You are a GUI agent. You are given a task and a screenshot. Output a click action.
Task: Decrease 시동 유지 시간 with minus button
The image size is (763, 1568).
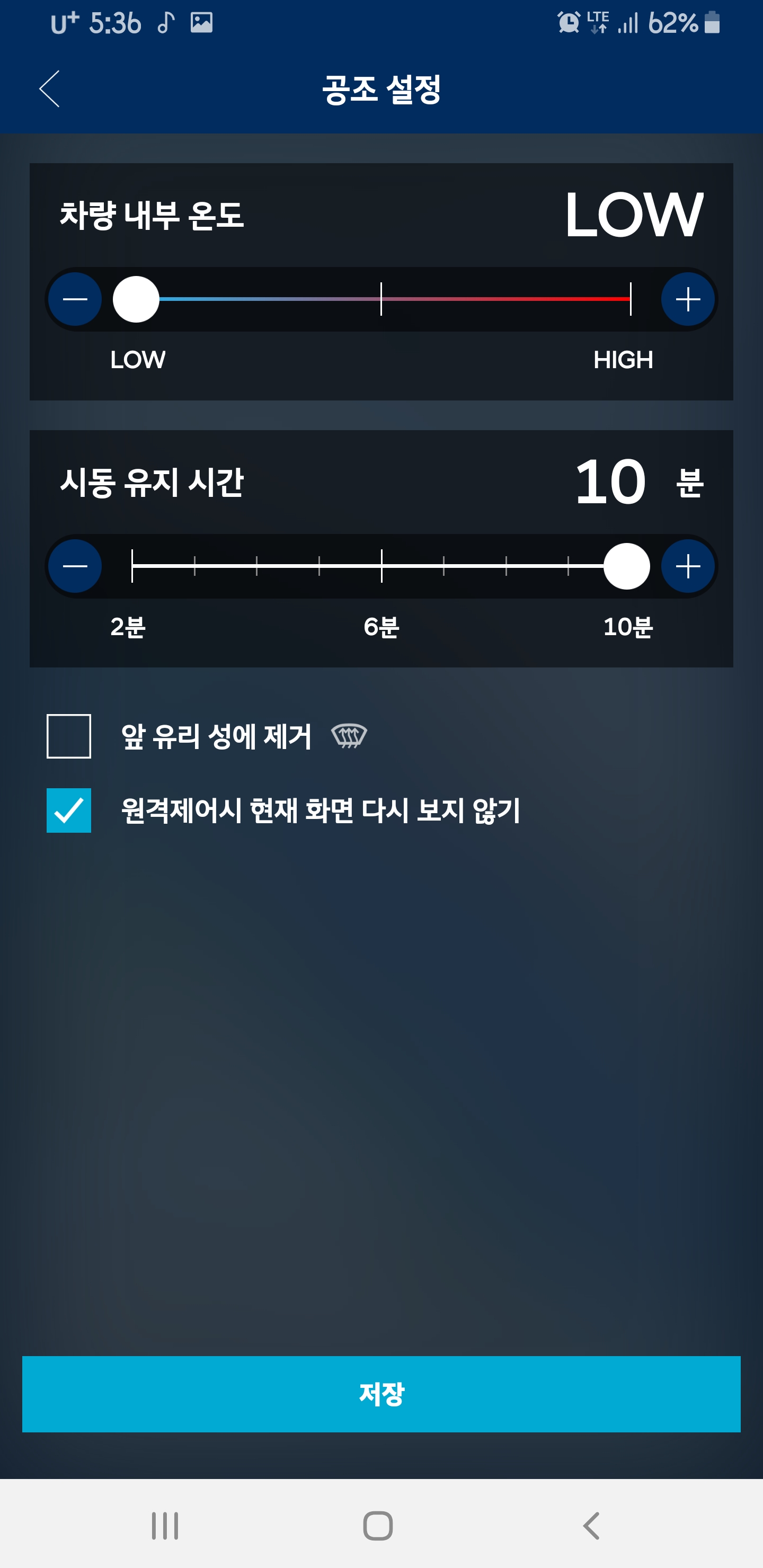coord(75,566)
